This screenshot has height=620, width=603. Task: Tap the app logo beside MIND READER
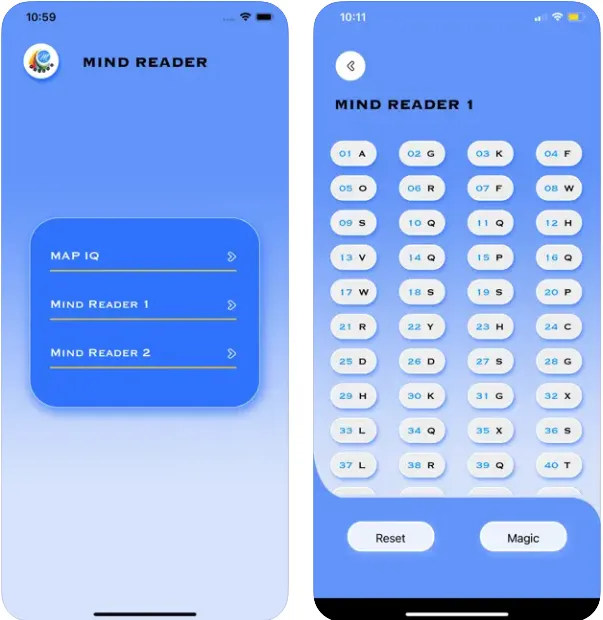(x=41, y=61)
